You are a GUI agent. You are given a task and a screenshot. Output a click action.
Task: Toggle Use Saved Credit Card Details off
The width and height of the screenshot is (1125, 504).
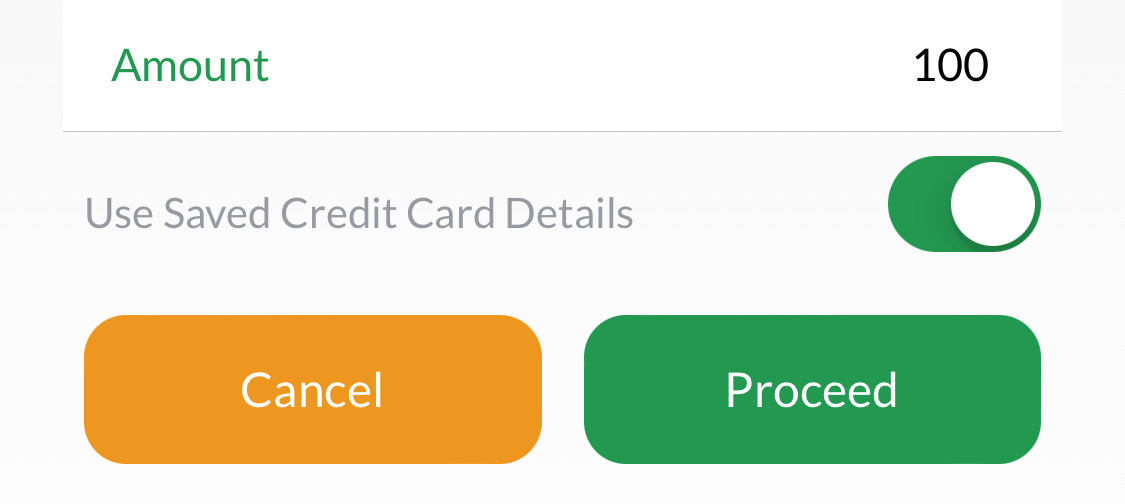coord(964,204)
